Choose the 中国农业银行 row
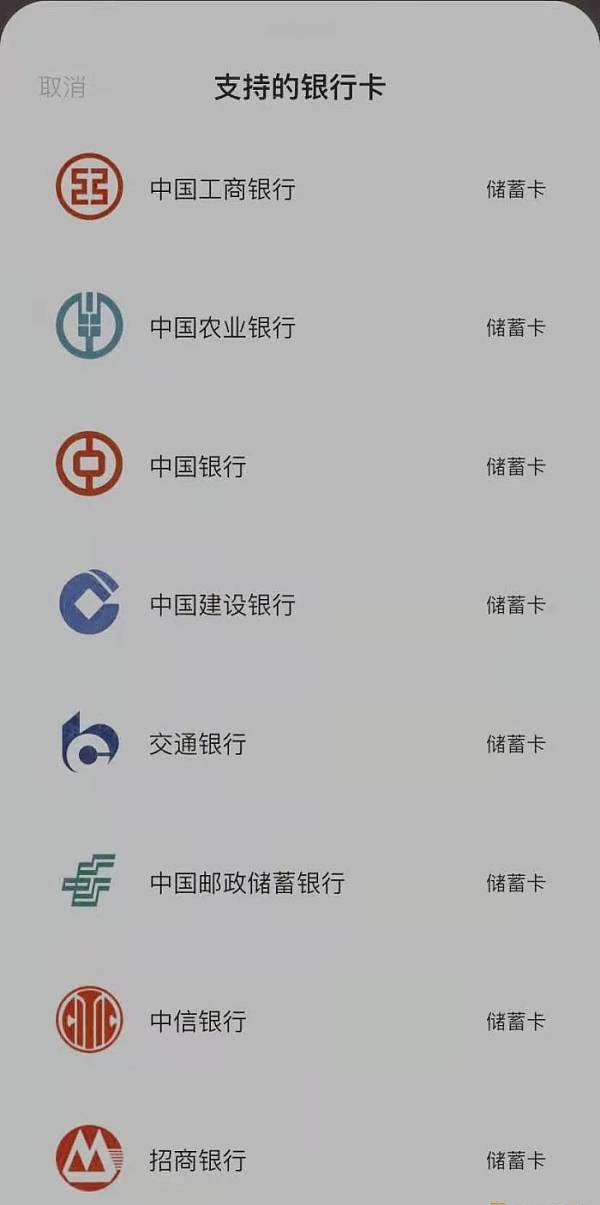The image size is (600, 1205). (300, 327)
